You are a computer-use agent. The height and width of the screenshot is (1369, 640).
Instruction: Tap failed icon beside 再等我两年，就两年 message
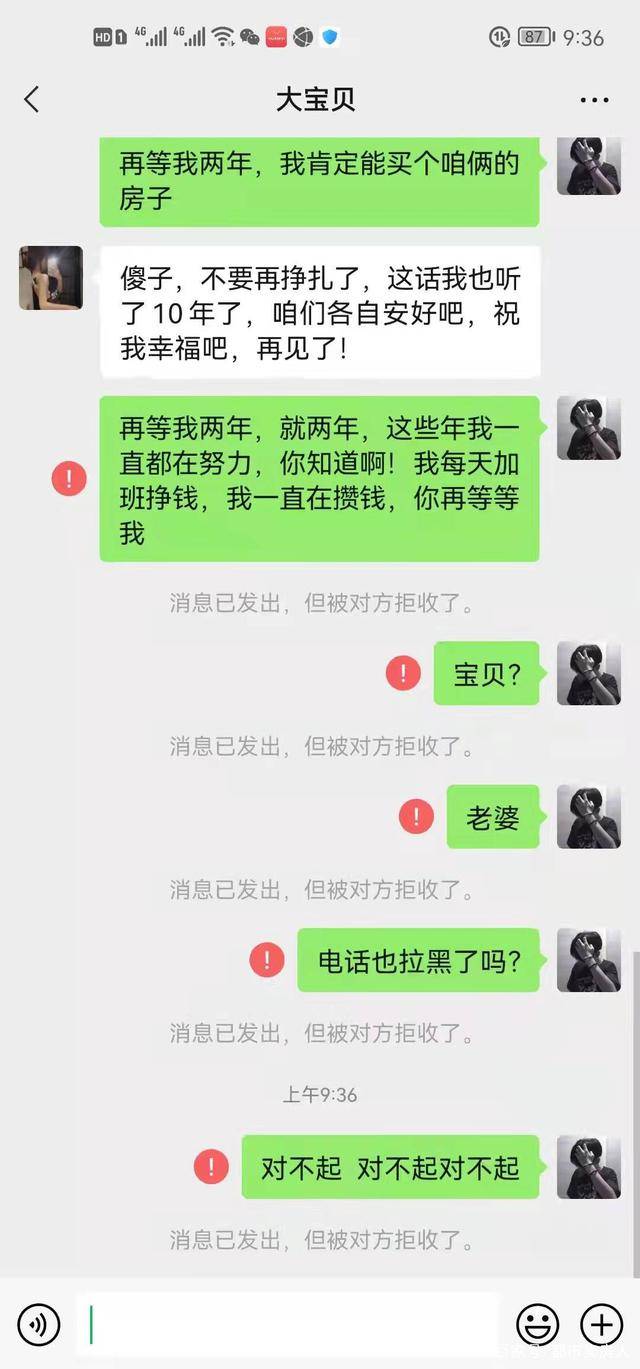69,478
